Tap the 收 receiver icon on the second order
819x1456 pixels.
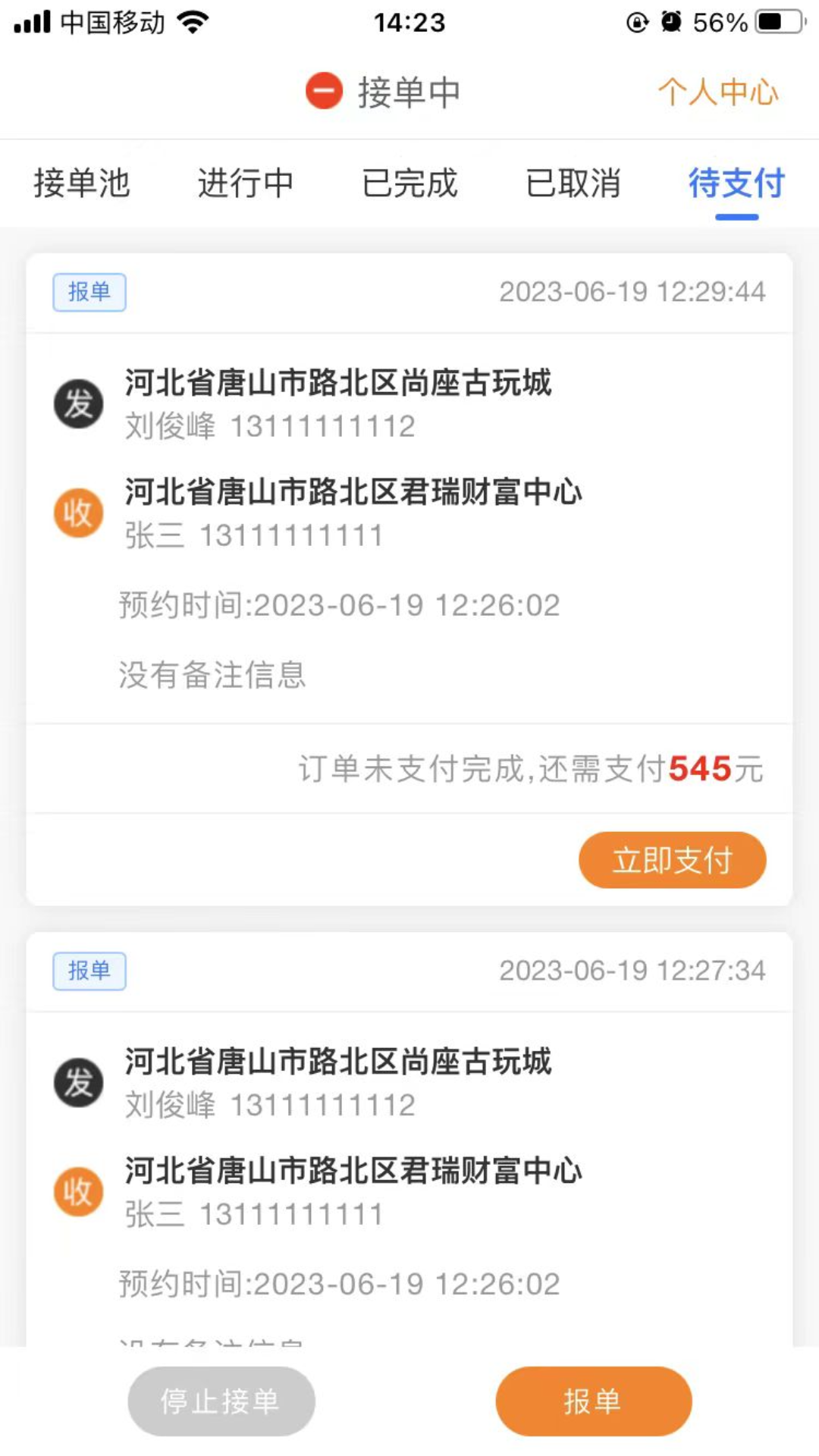[78, 1192]
